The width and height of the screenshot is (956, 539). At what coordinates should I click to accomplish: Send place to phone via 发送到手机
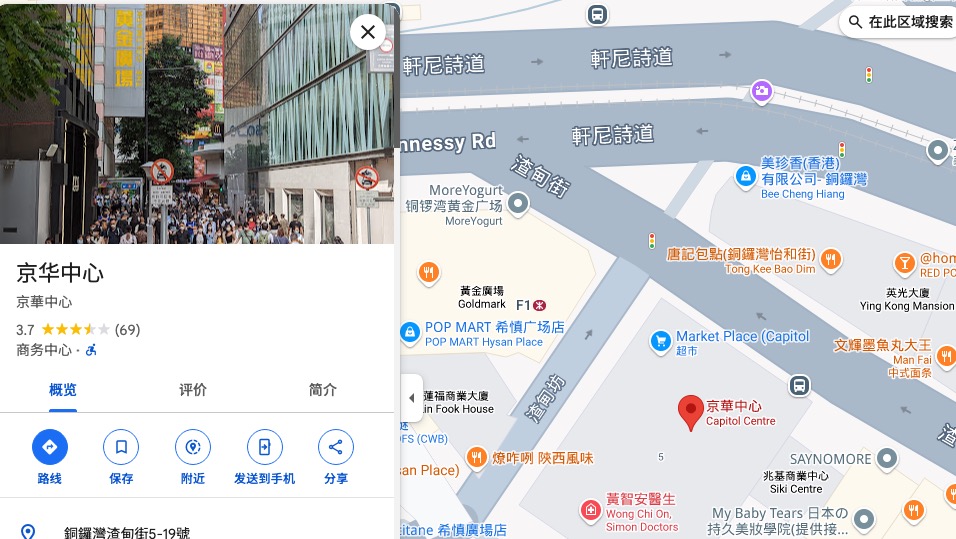[265, 447]
